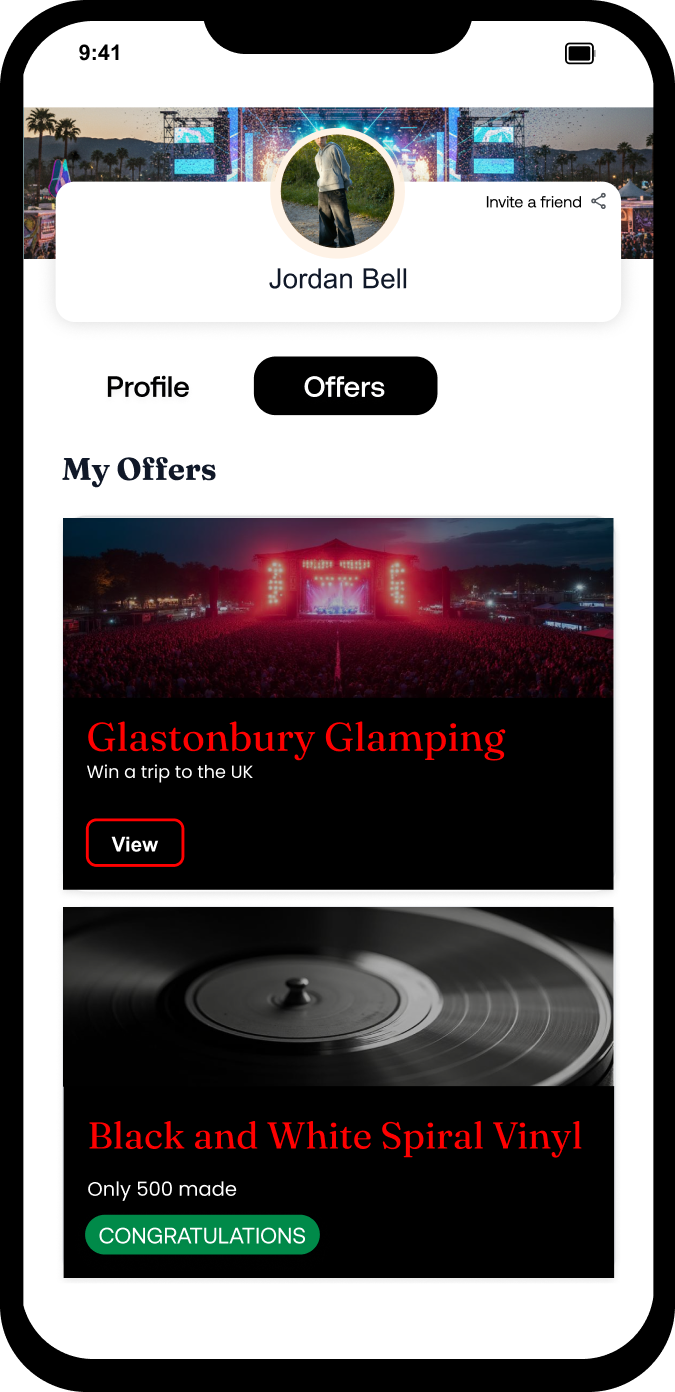Open the Black and White Spiral Vinyl card
The height and width of the screenshot is (1392, 675).
point(338,1090)
